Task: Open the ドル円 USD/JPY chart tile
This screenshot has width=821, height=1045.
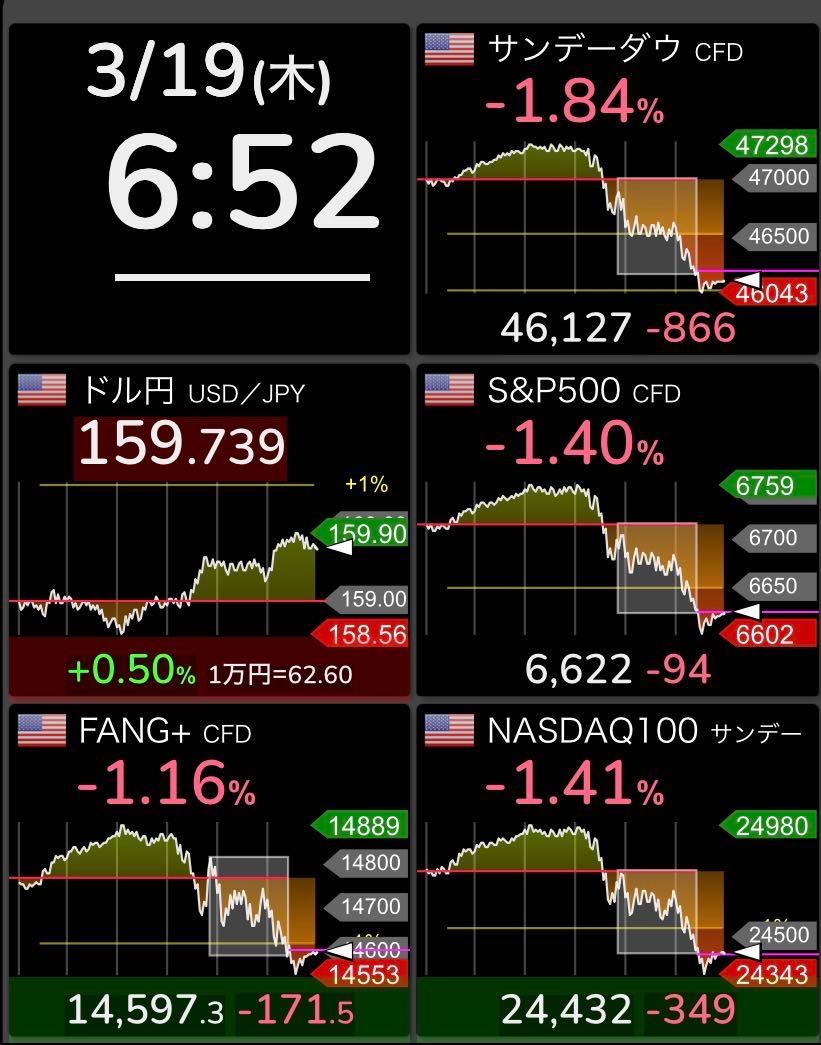Action: [209, 530]
